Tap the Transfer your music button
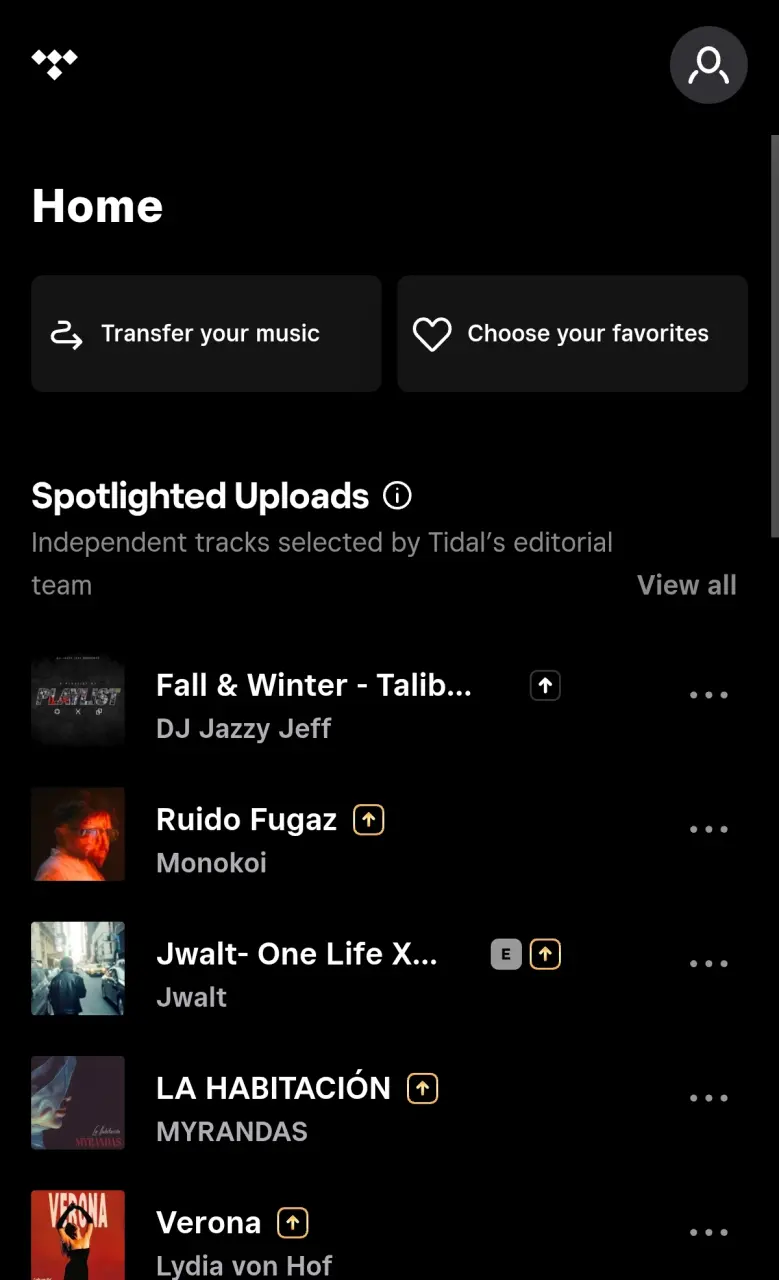The width and height of the screenshot is (779, 1280). (x=206, y=333)
